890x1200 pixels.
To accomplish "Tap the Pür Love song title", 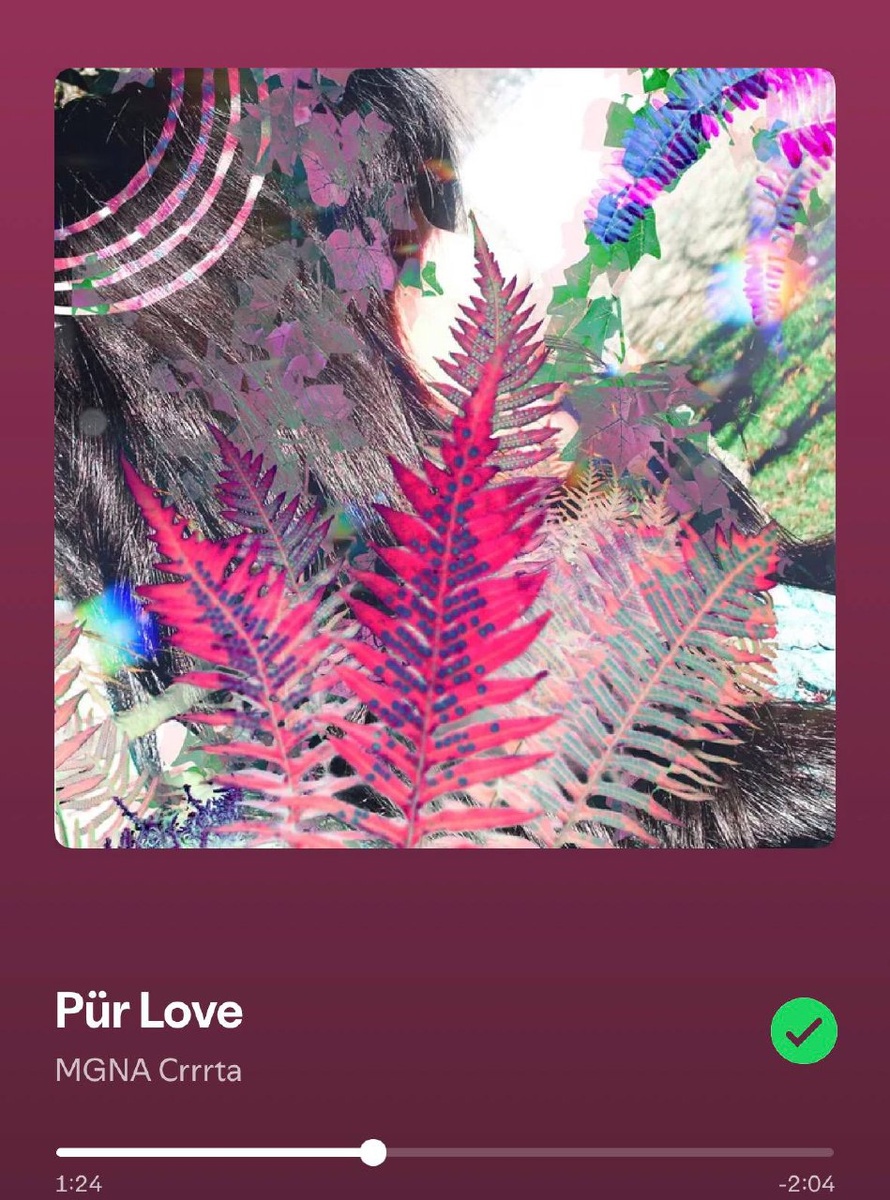I will [x=149, y=1012].
